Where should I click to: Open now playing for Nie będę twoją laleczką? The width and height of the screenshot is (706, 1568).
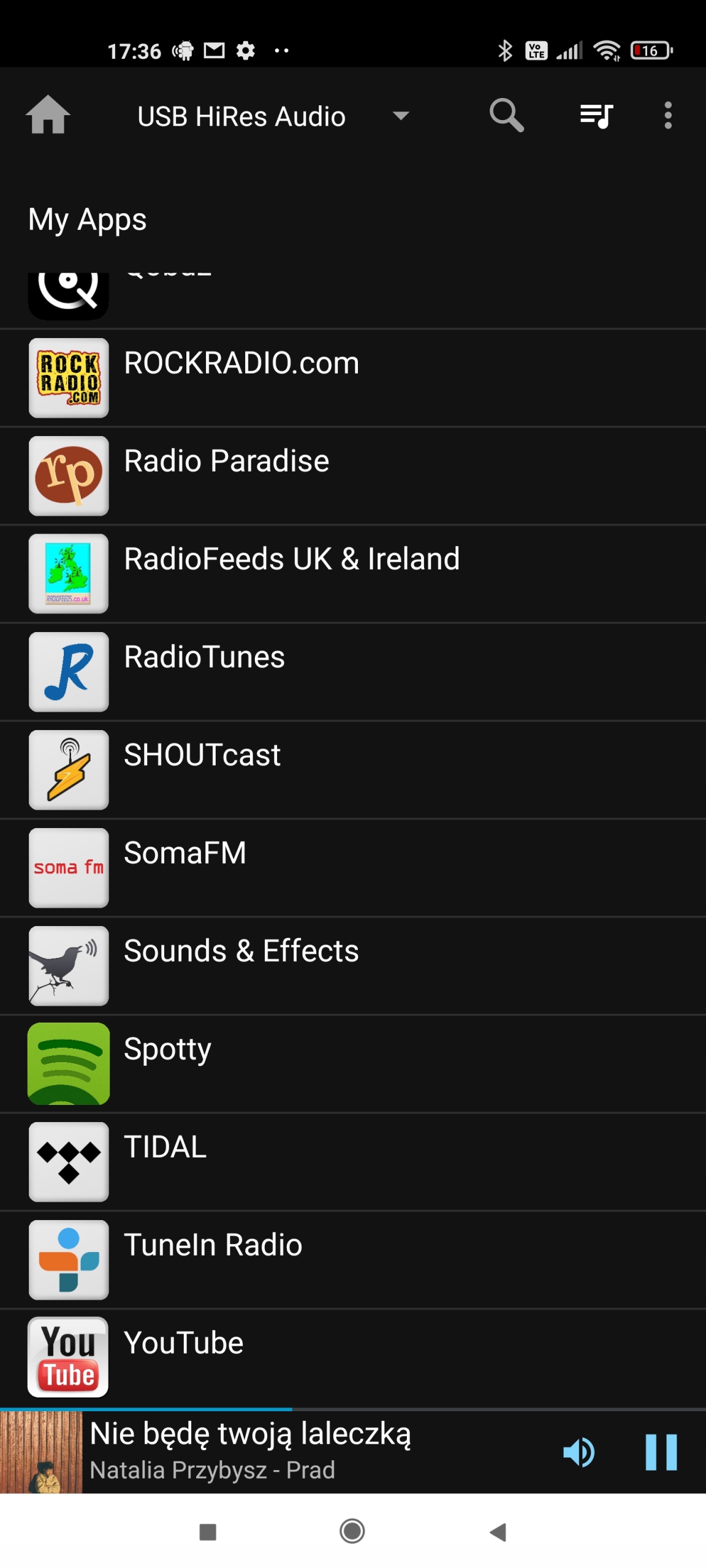276,1452
